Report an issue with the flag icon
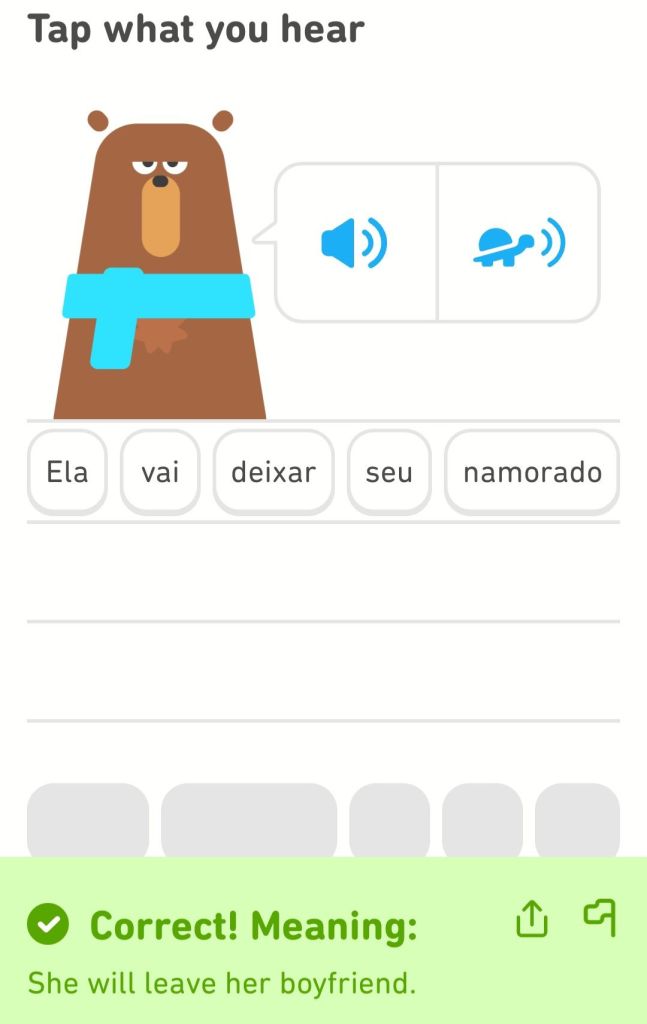 pyautogui.click(x=599, y=917)
